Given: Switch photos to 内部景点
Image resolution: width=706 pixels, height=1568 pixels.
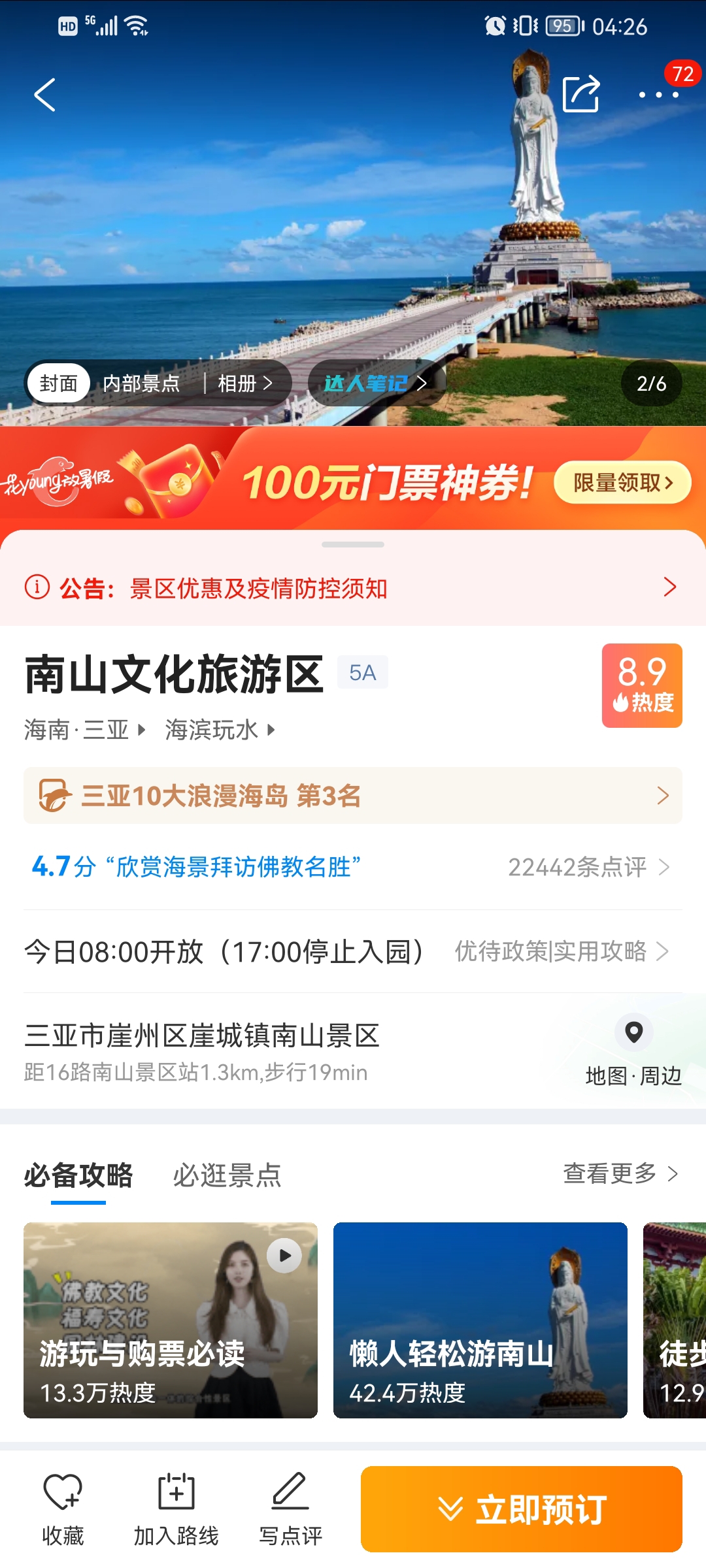Looking at the screenshot, I should pyautogui.click(x=141, y=384).
